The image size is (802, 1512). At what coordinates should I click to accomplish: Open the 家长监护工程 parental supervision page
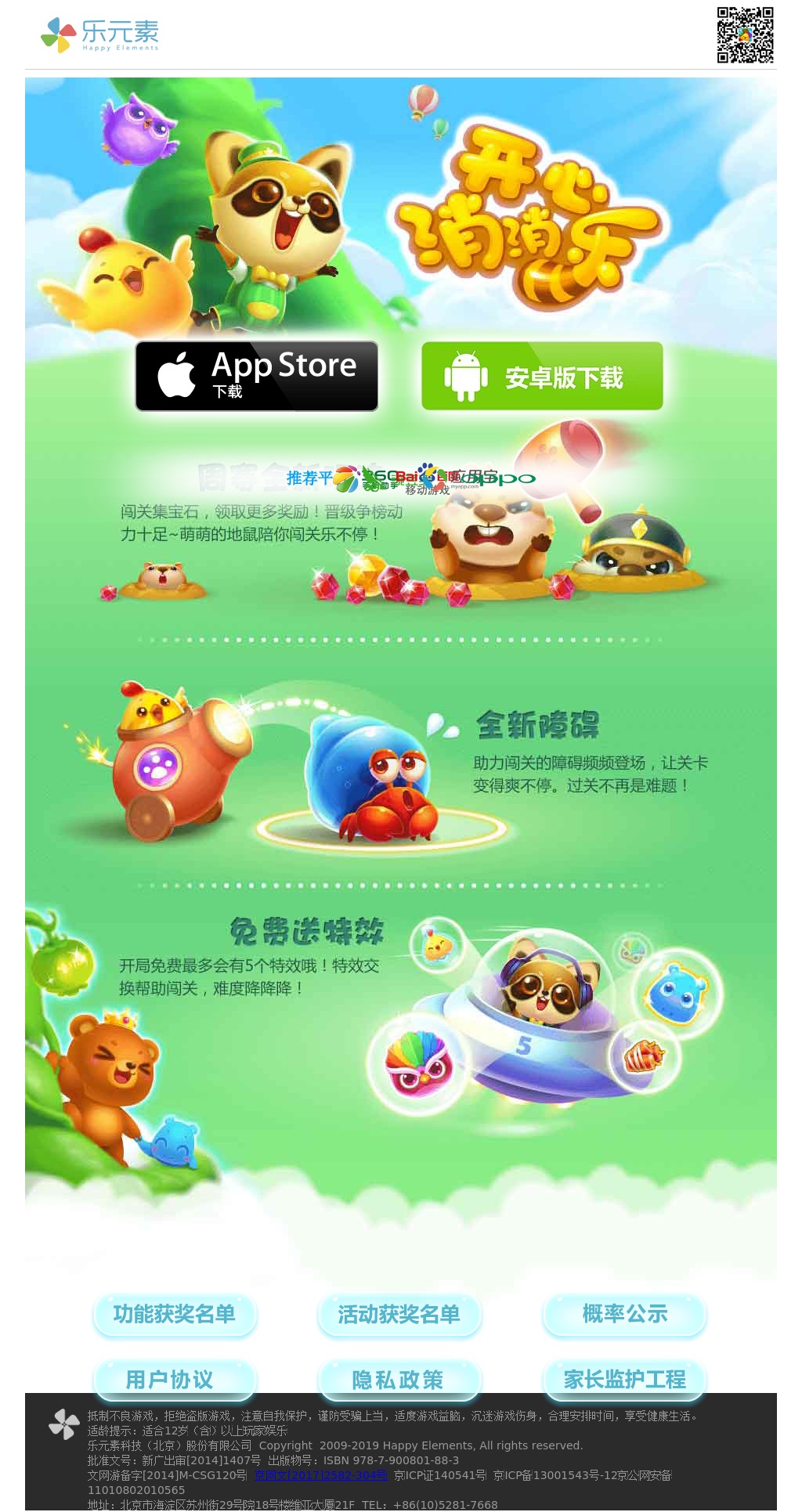[624, 1379]
